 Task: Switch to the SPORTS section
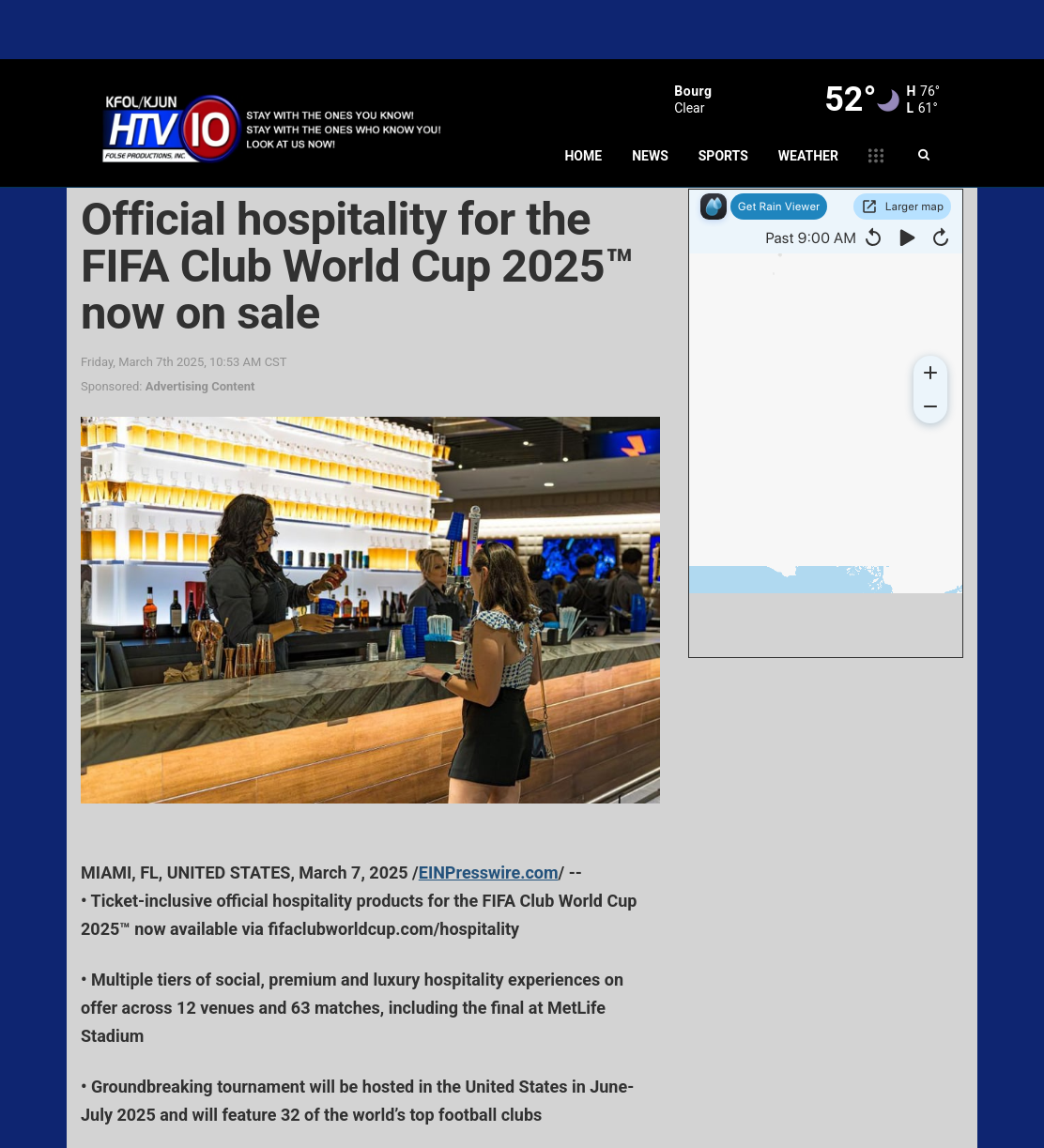point(723,156)
